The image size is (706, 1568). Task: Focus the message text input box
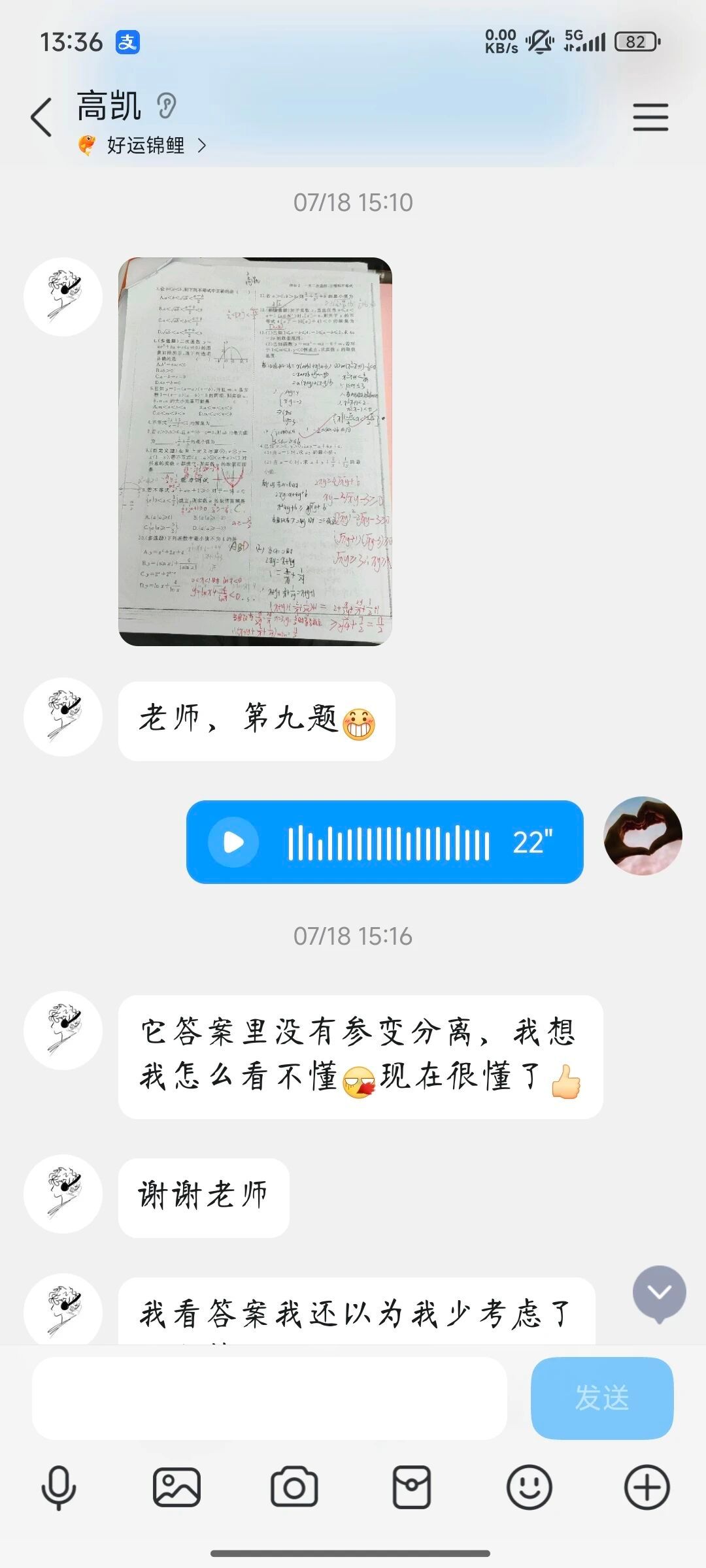click(x=269, y=1398)
